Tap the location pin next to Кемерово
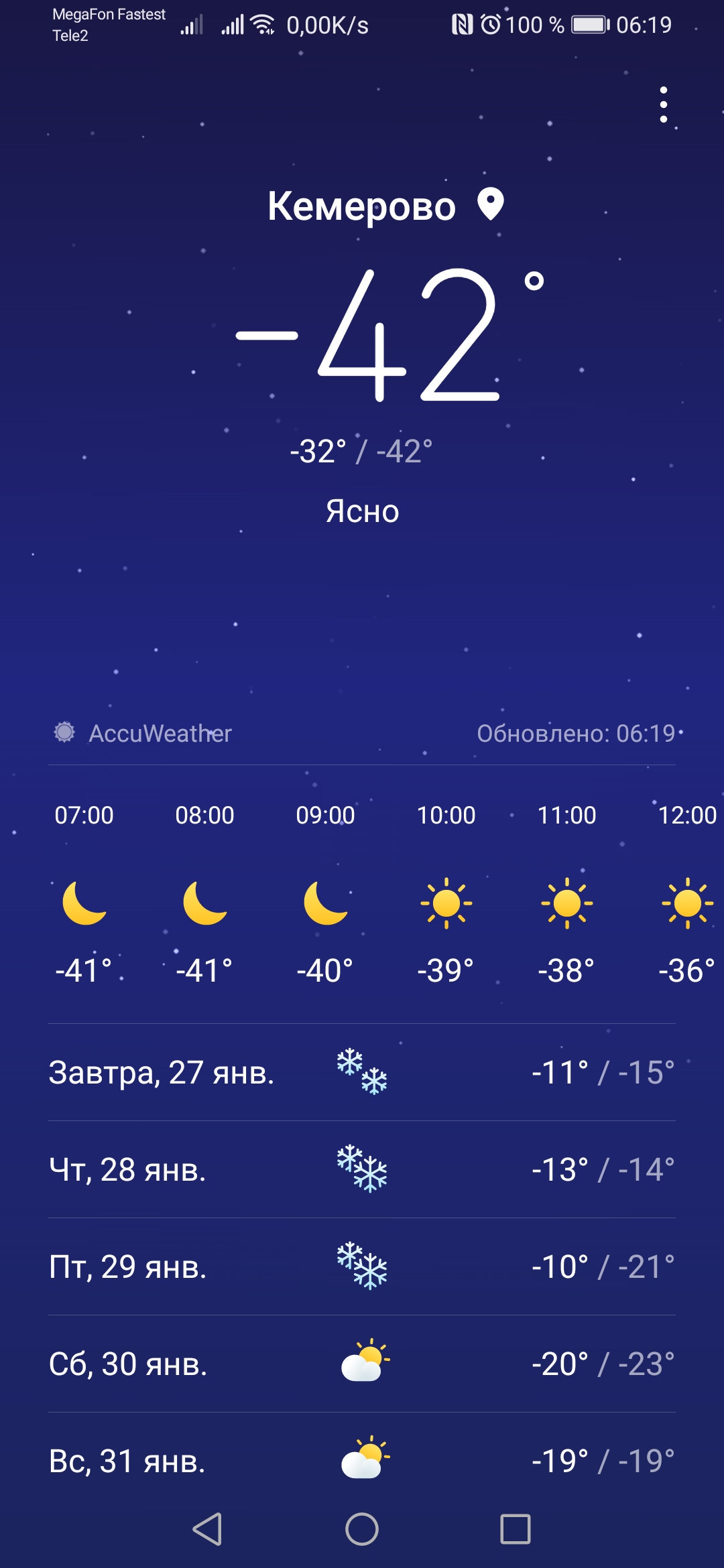 (x=490, y=205)
